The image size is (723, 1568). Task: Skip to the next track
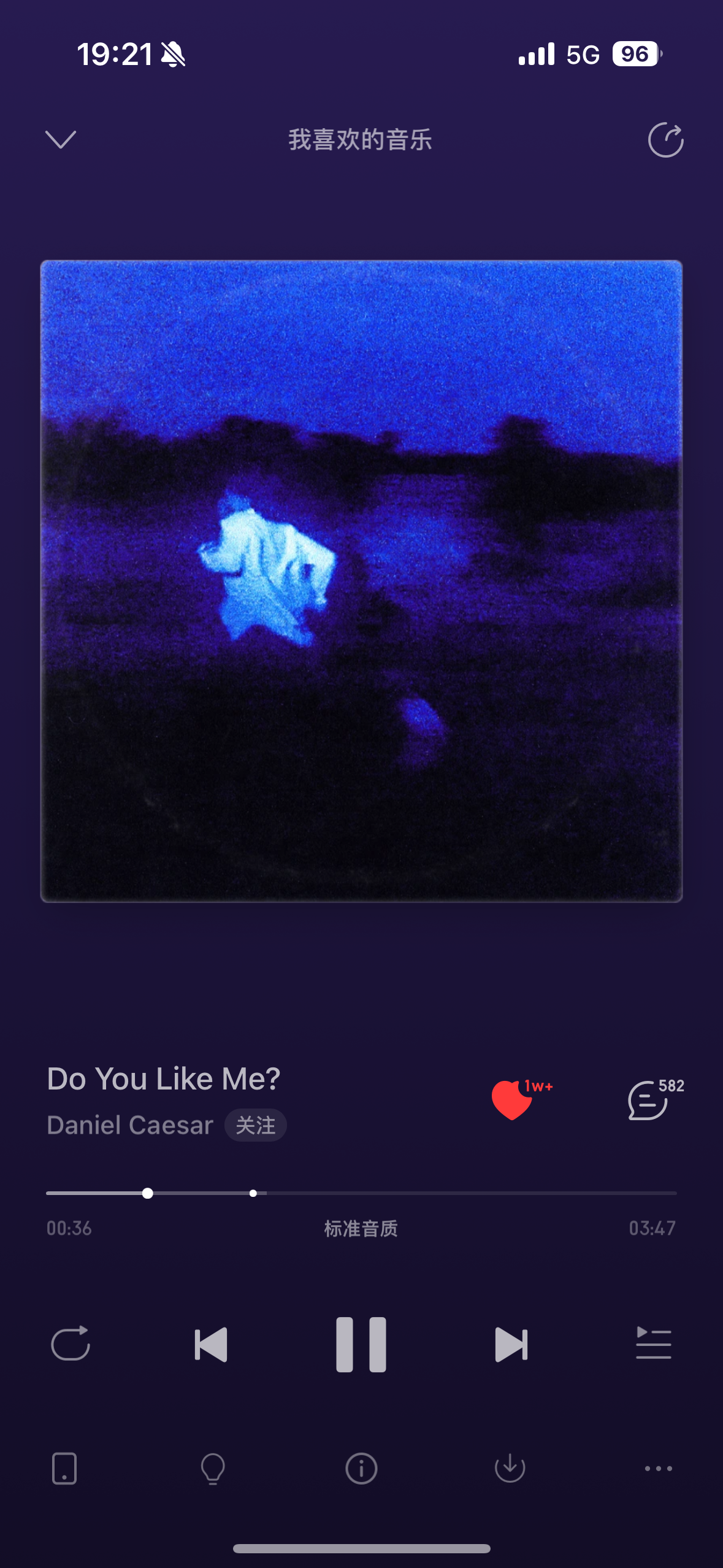pos(511,1344)
